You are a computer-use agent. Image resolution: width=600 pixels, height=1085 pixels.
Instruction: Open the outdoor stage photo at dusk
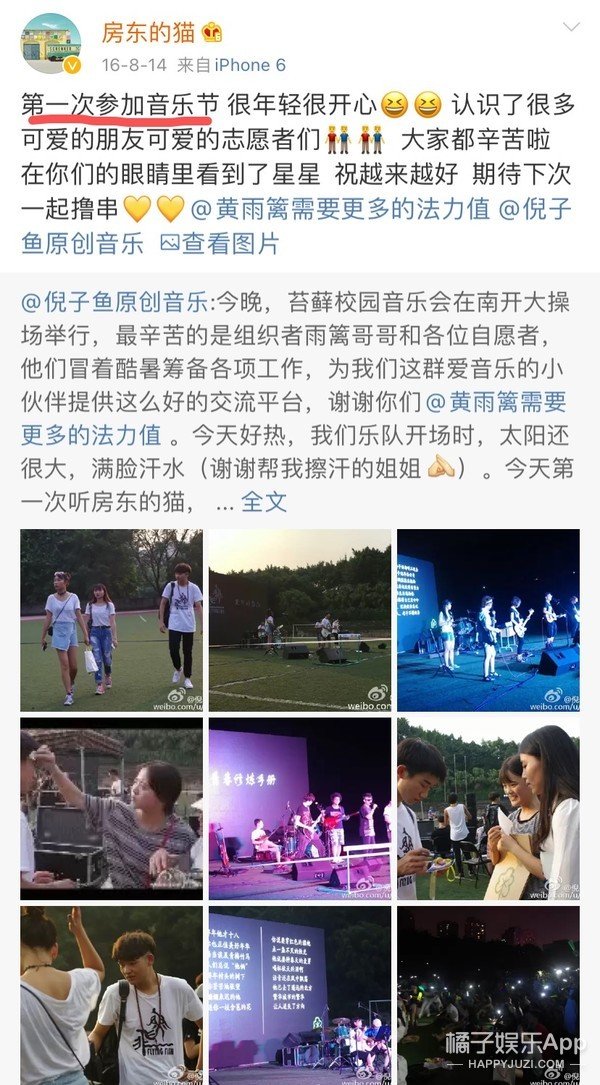pyautogui.click(x=300, y=620)
